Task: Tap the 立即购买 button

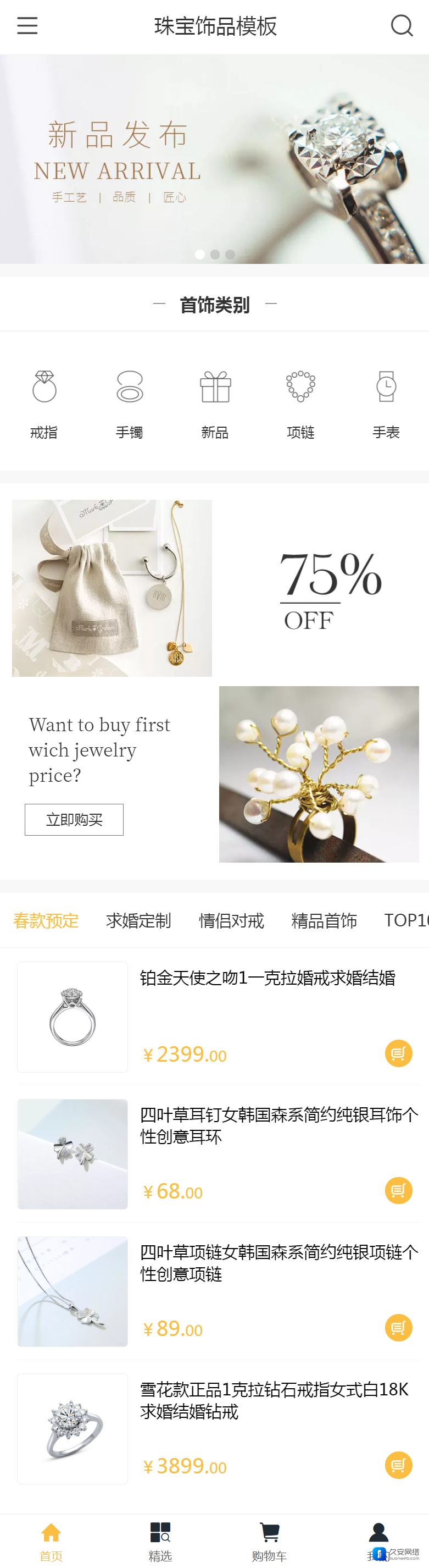Action: coord(74,819)
